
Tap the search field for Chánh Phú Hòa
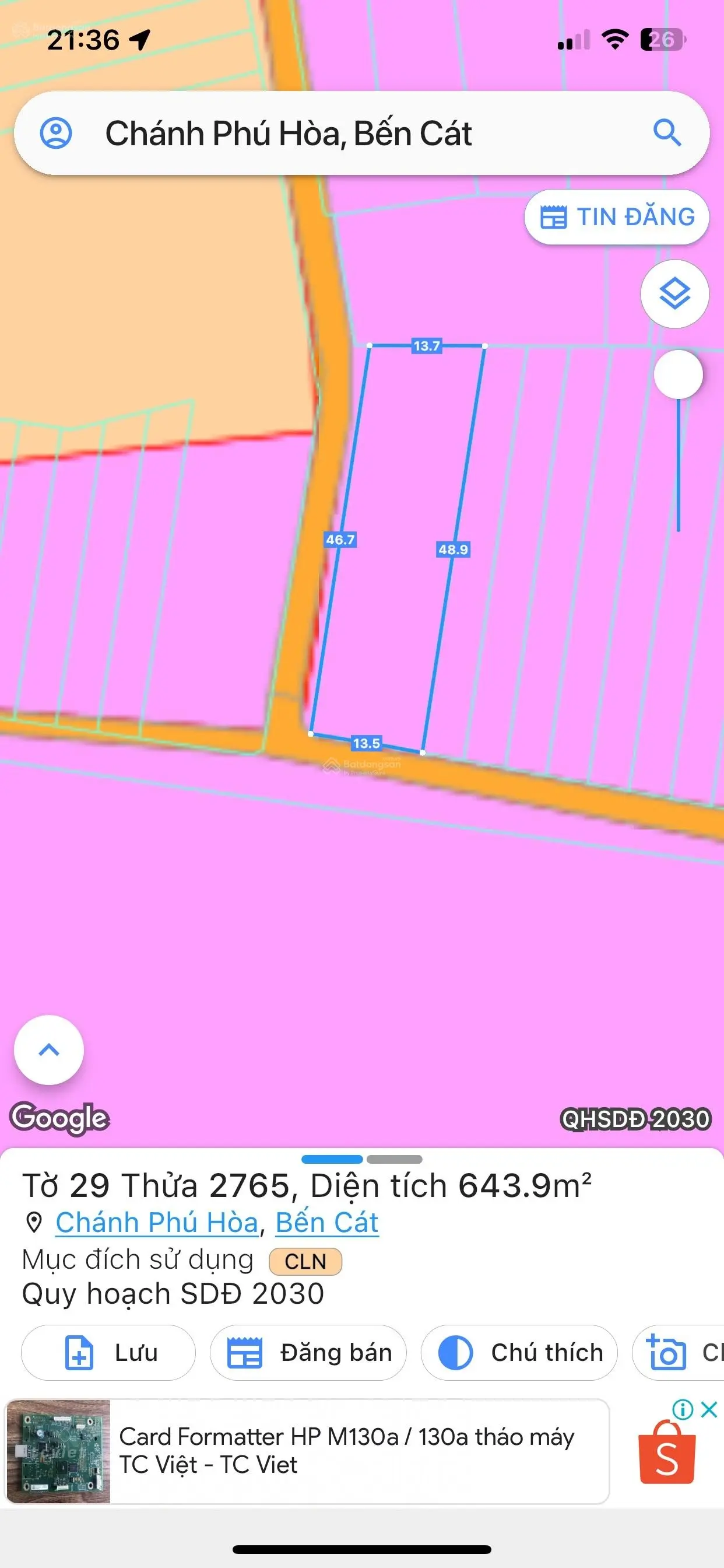(340, 134)
